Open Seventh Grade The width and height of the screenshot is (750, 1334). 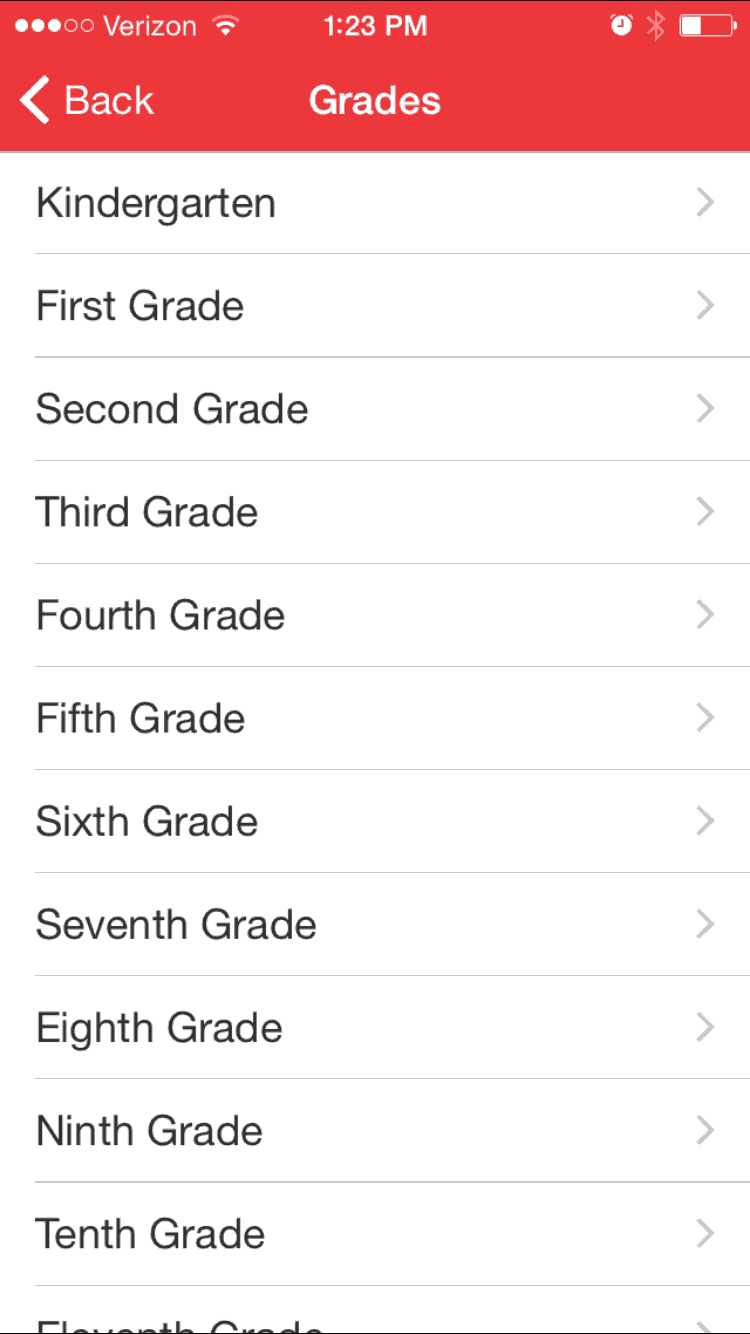[375, 924]
